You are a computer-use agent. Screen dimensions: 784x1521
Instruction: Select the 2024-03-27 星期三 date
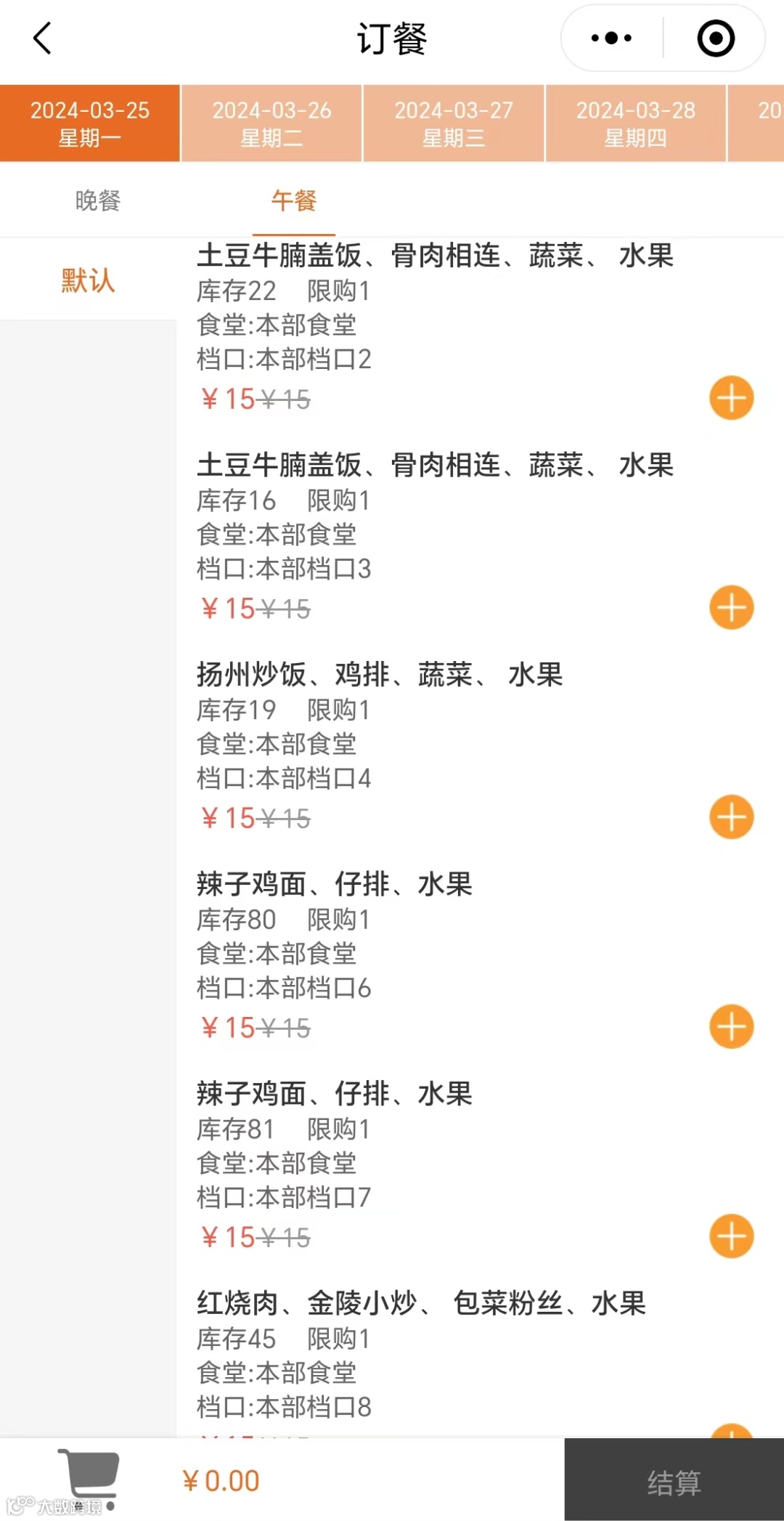tap(454, 123)
